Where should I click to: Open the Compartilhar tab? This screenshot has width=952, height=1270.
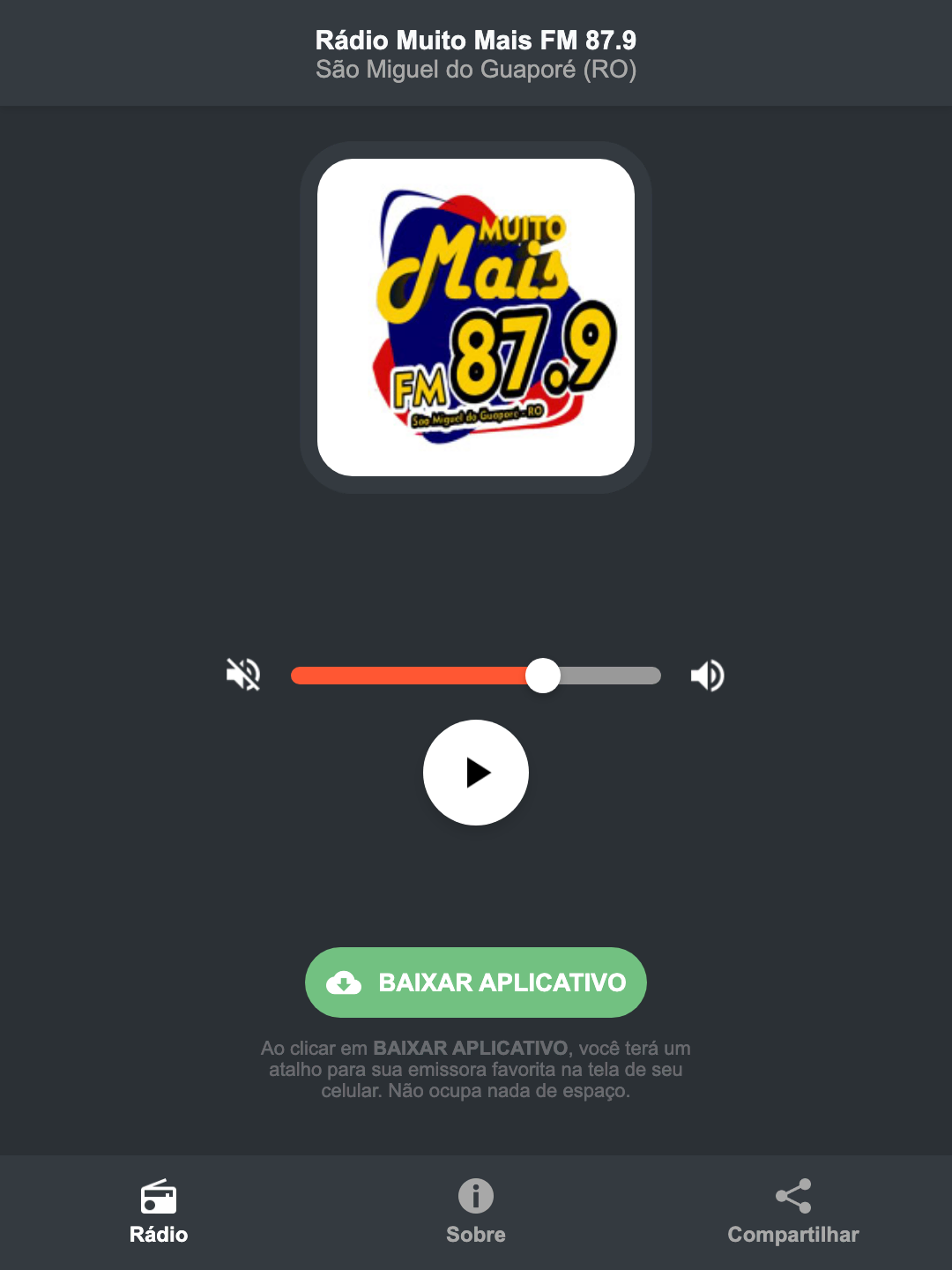point(792,1213)
